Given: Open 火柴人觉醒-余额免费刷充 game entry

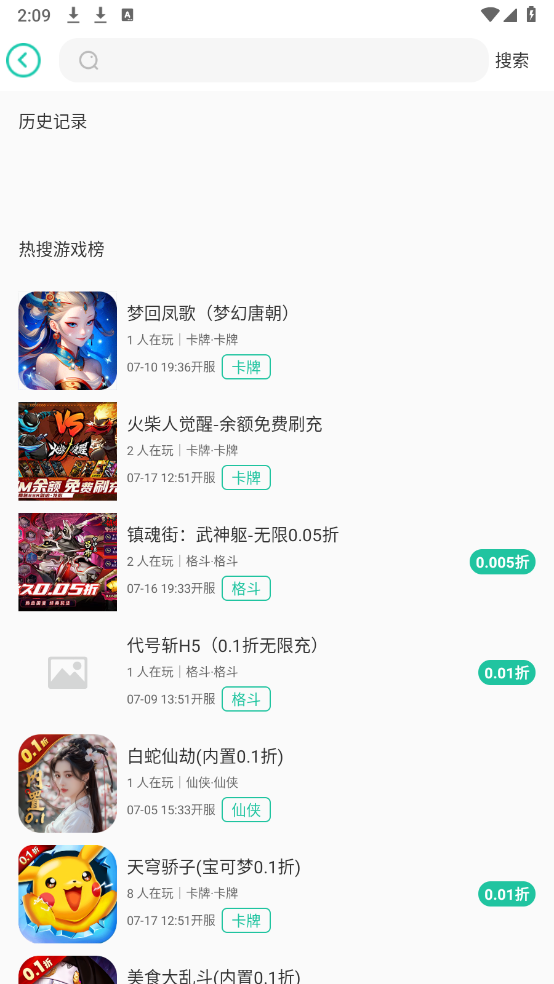Looking at the screenshot, I should [277, 451].
